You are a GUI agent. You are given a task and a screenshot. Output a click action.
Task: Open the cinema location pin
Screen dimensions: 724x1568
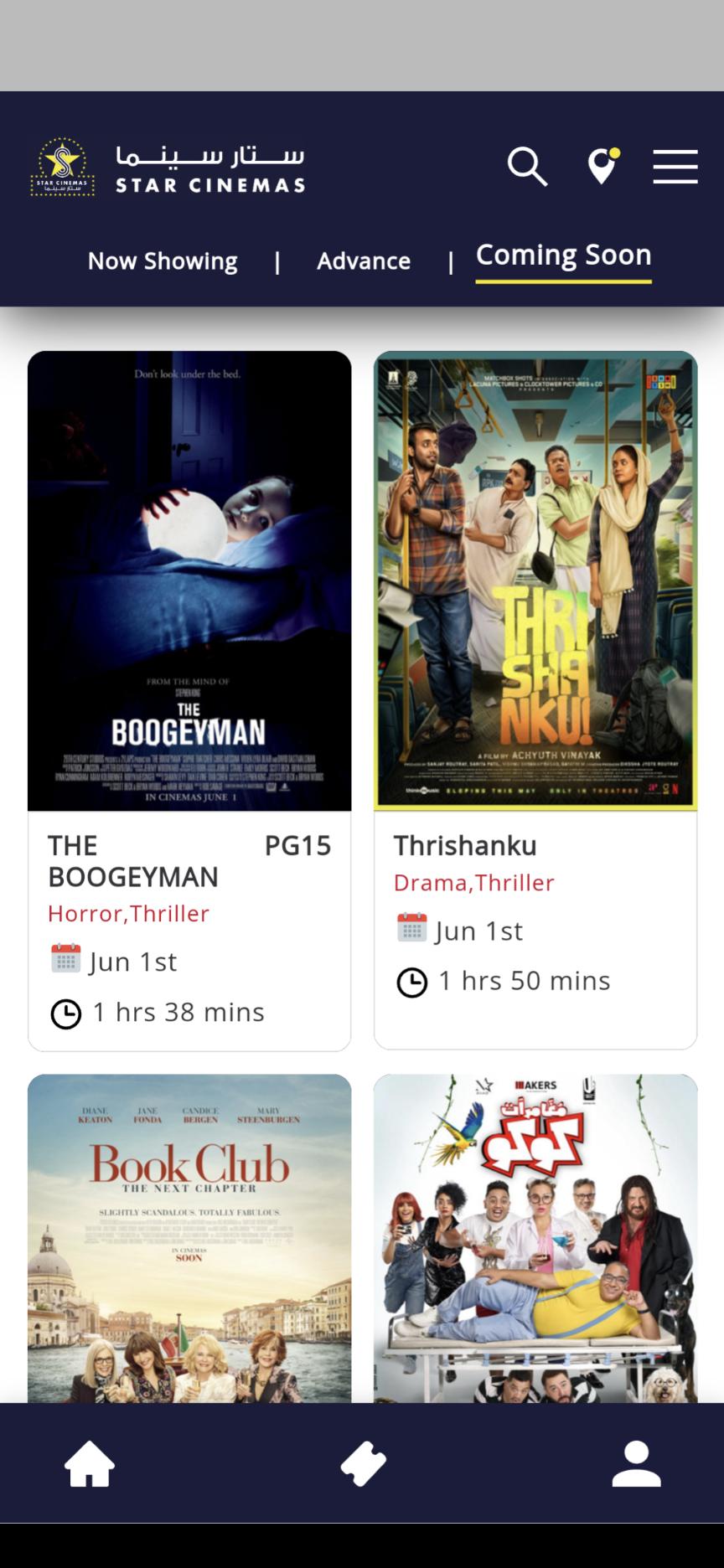(602, 166)
